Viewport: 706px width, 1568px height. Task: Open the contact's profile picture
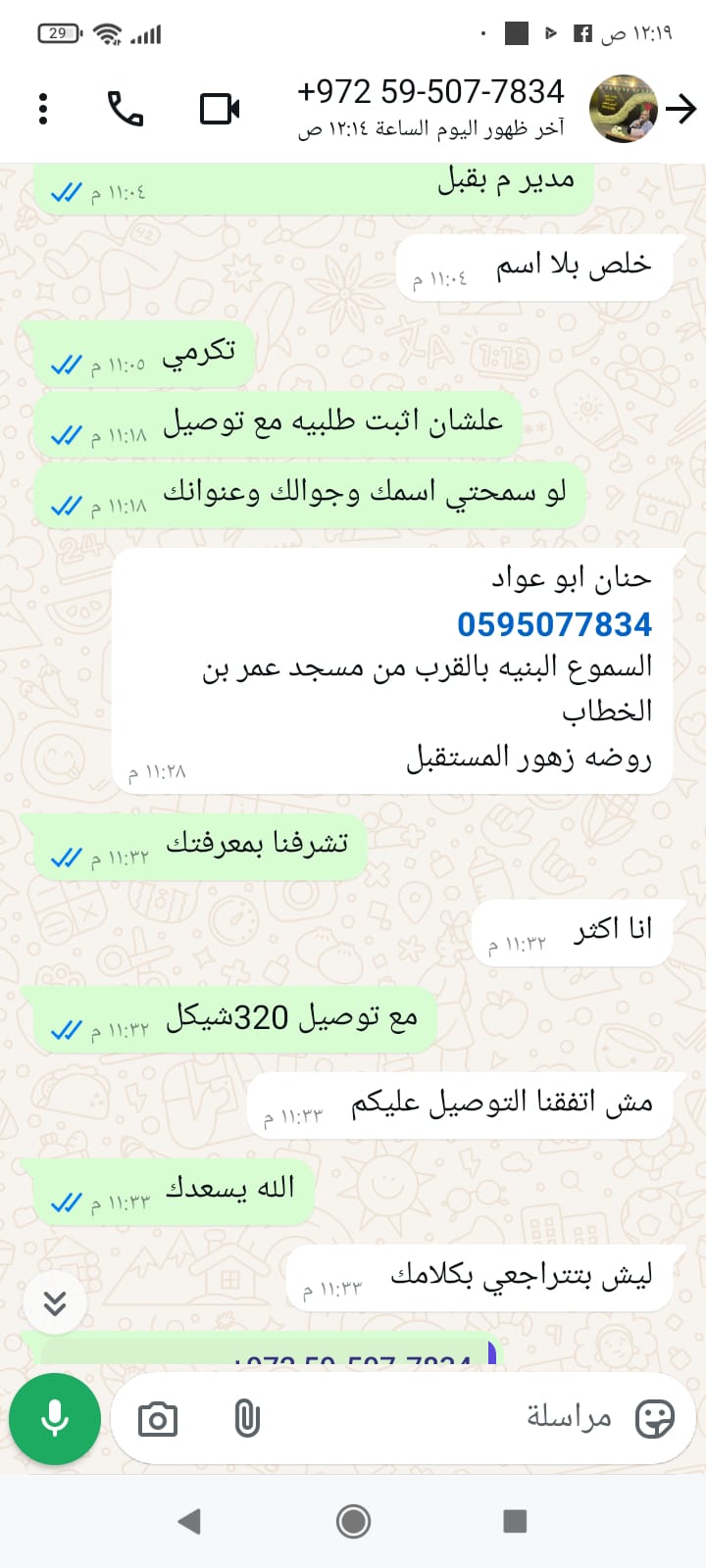pyautogui.click(x=624, y=109)
